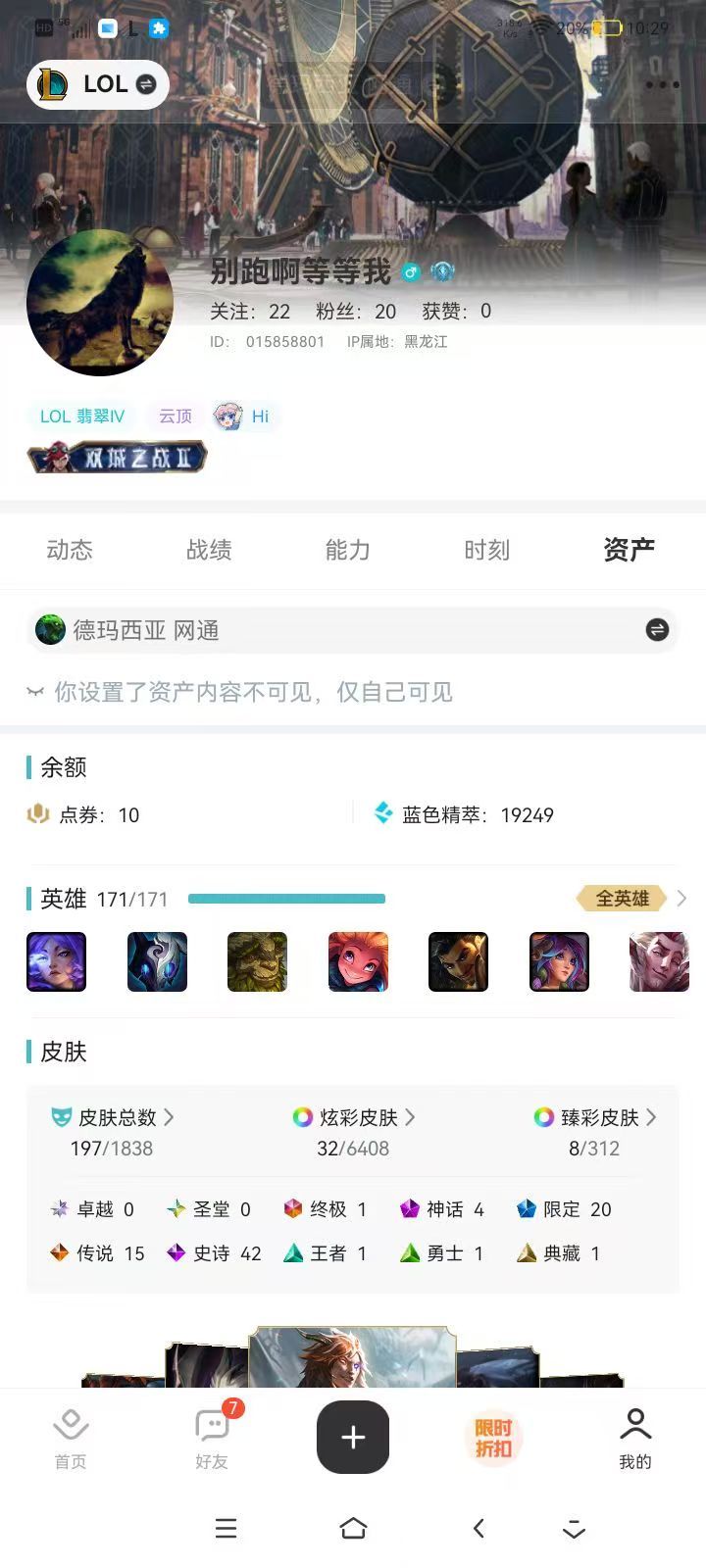Tap the plus create button
706x1568 pixels.
click(x=353, y=1437)
